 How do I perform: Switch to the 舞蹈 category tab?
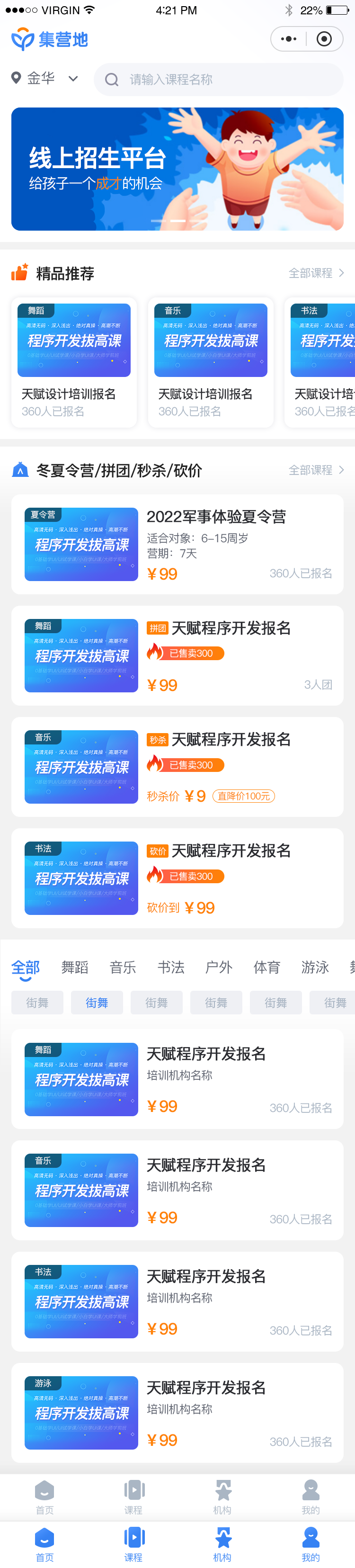pos(75,968)
